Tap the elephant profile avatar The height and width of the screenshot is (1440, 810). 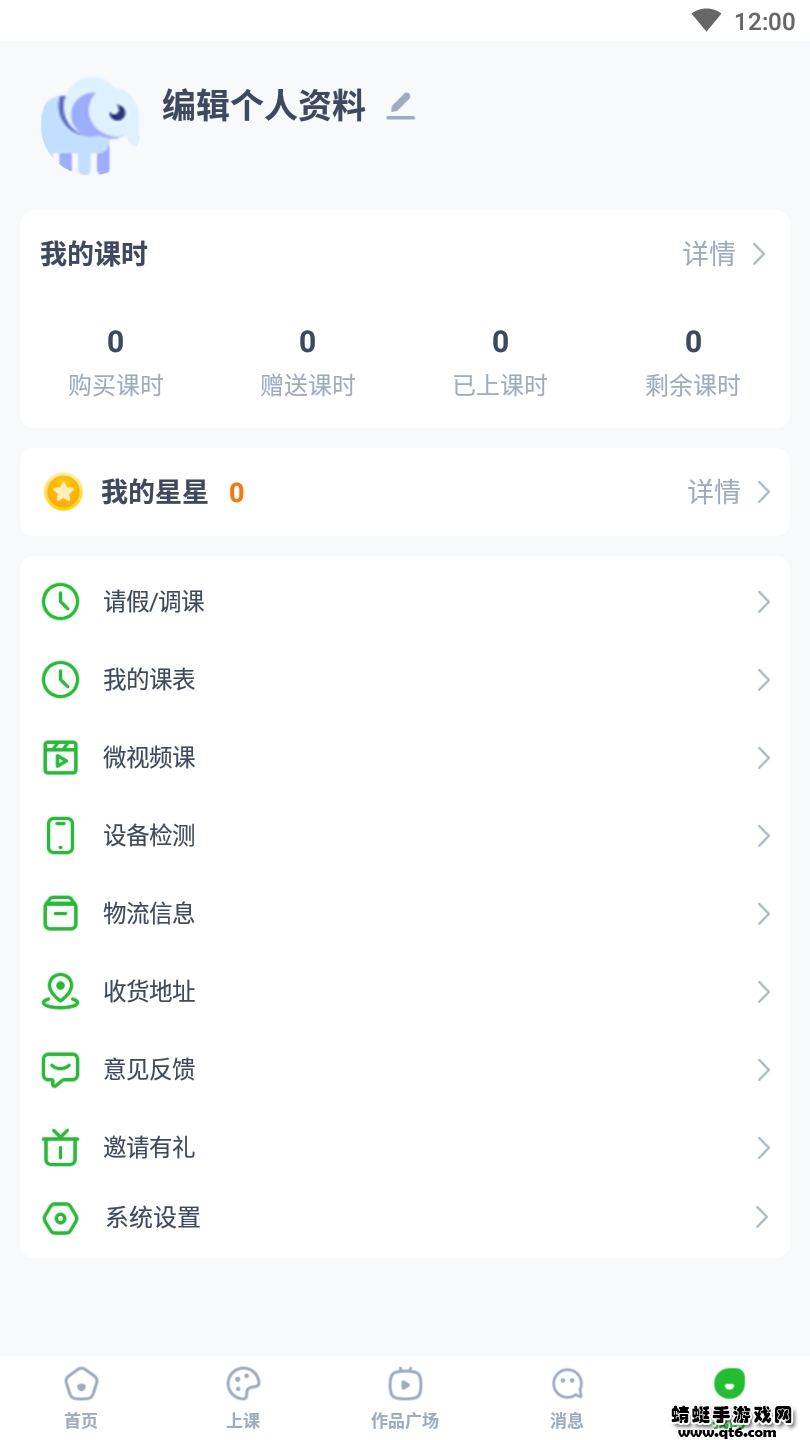pyautogui.click(x=89, y=126)
